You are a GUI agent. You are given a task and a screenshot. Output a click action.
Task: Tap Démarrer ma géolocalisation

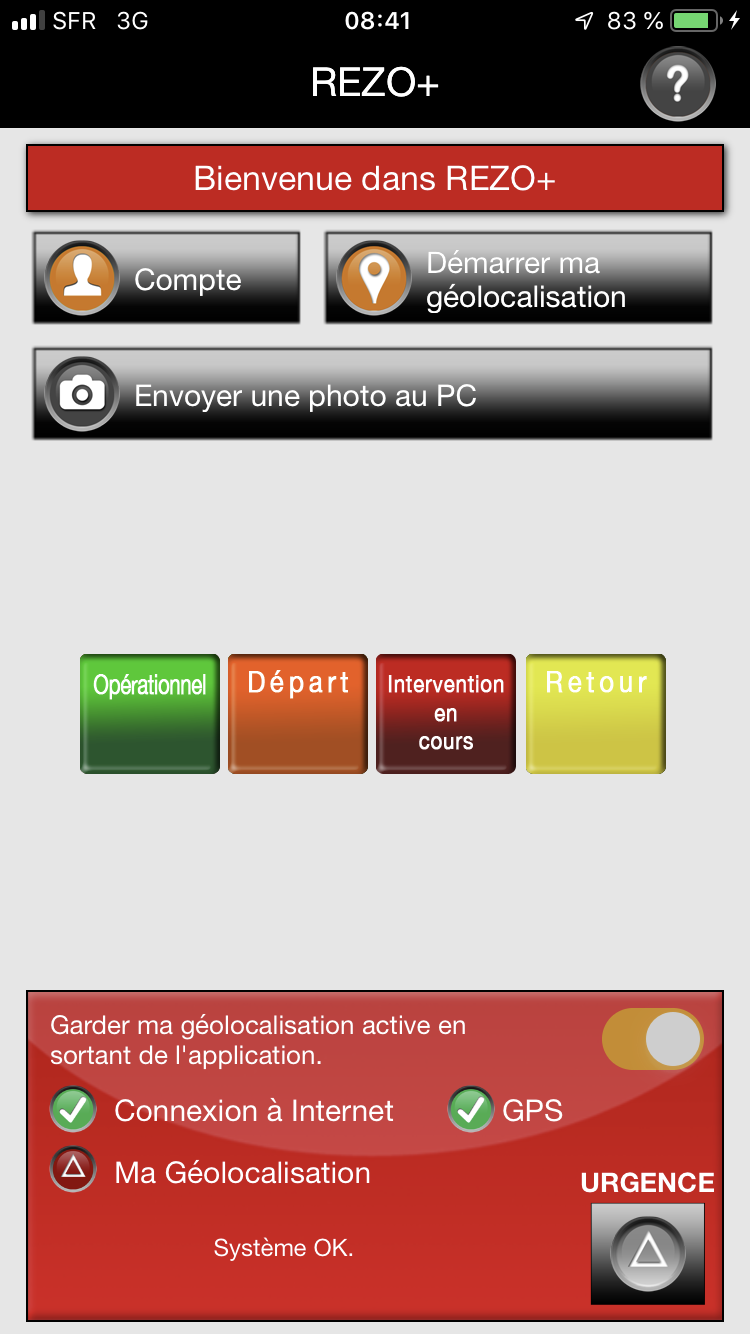click(x=518, y=278)
